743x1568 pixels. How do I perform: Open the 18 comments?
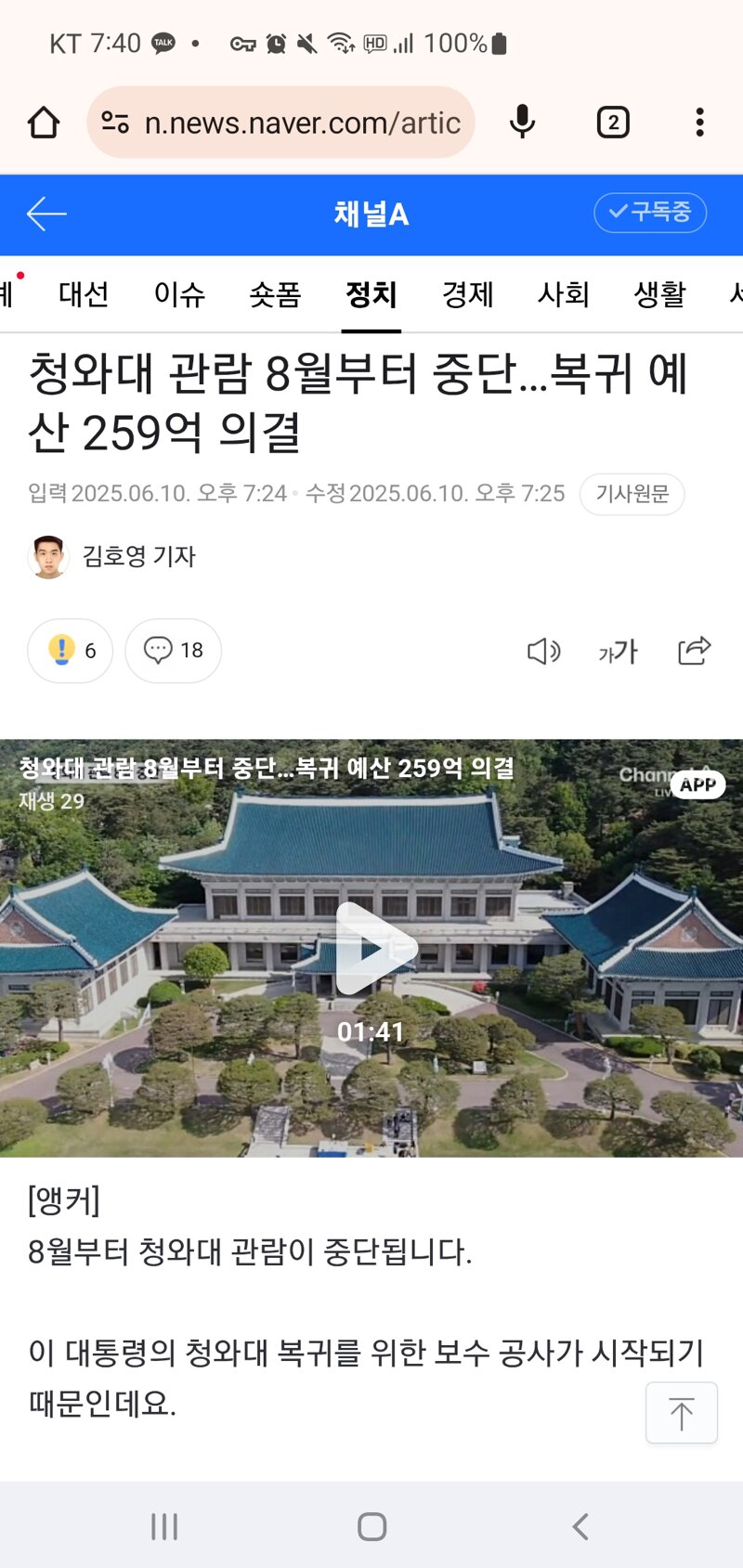pos(174,651)
